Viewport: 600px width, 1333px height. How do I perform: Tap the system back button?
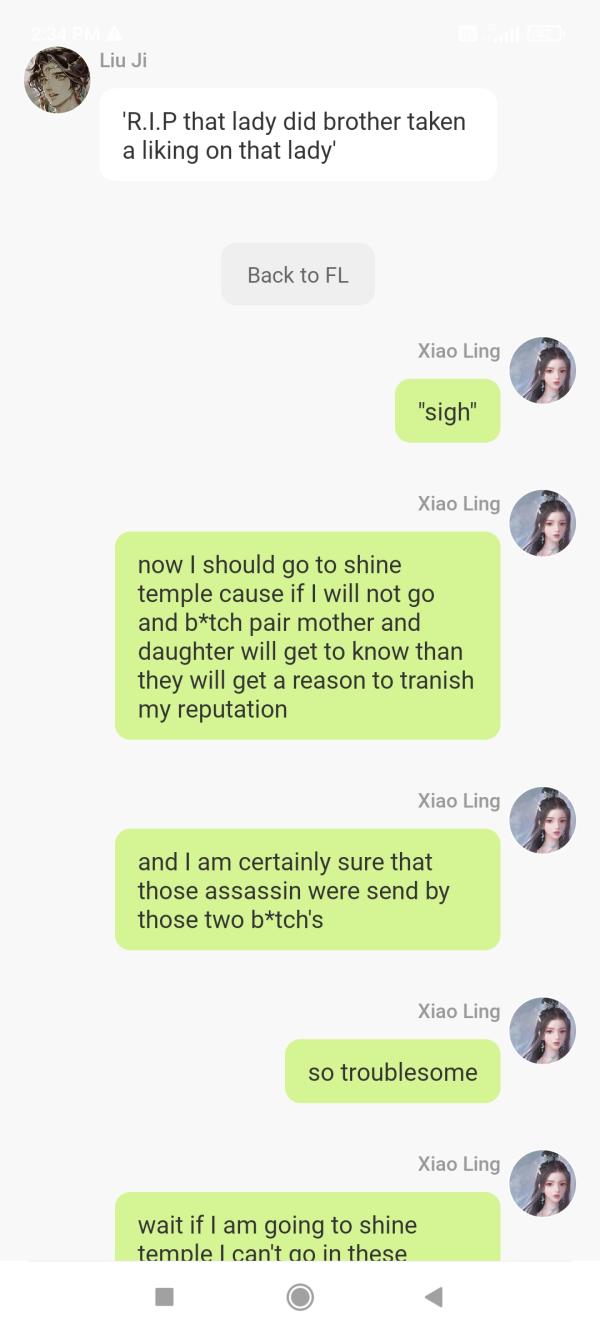[434, 1297]
